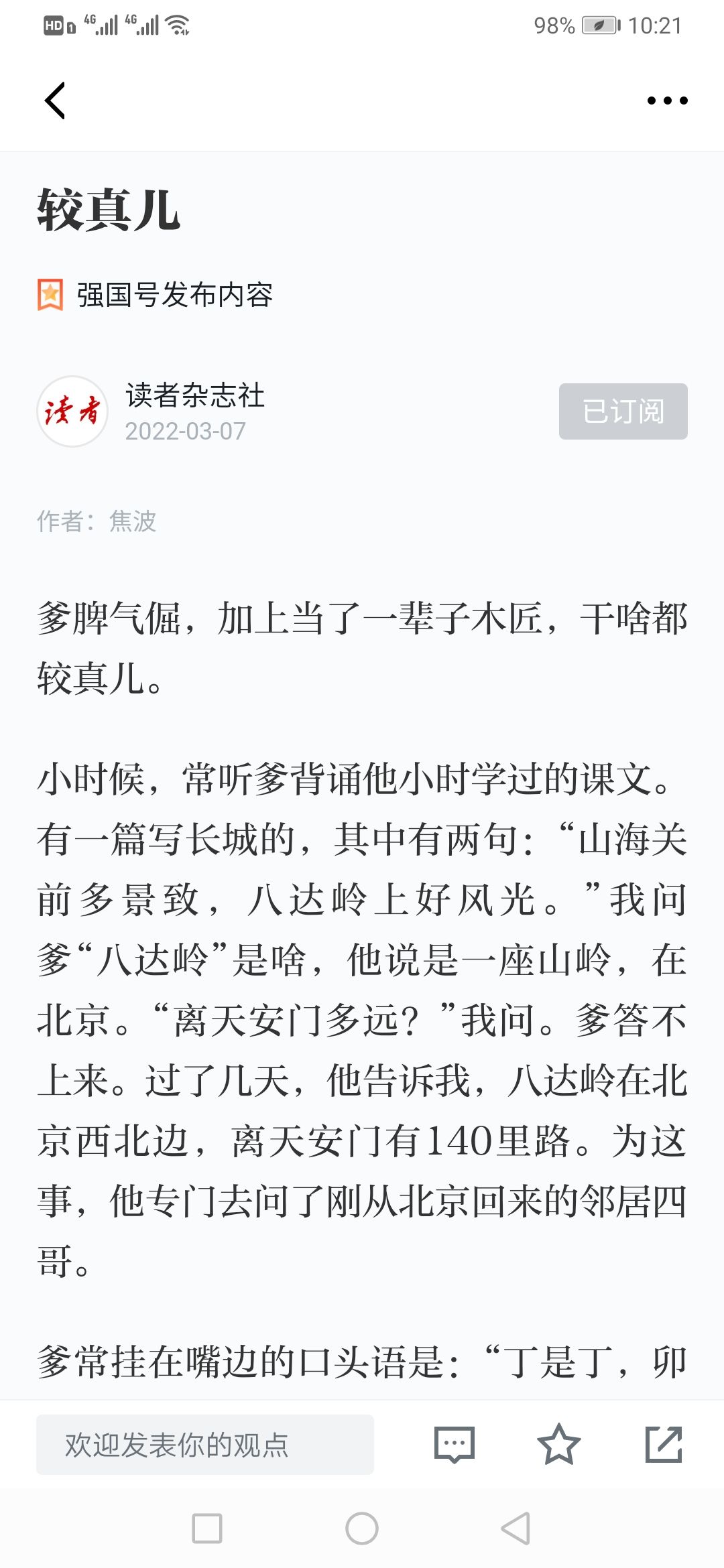Share the article via share icon
The width and height of the screenshot is (724, 1568).
click(x=664, y=1445)
